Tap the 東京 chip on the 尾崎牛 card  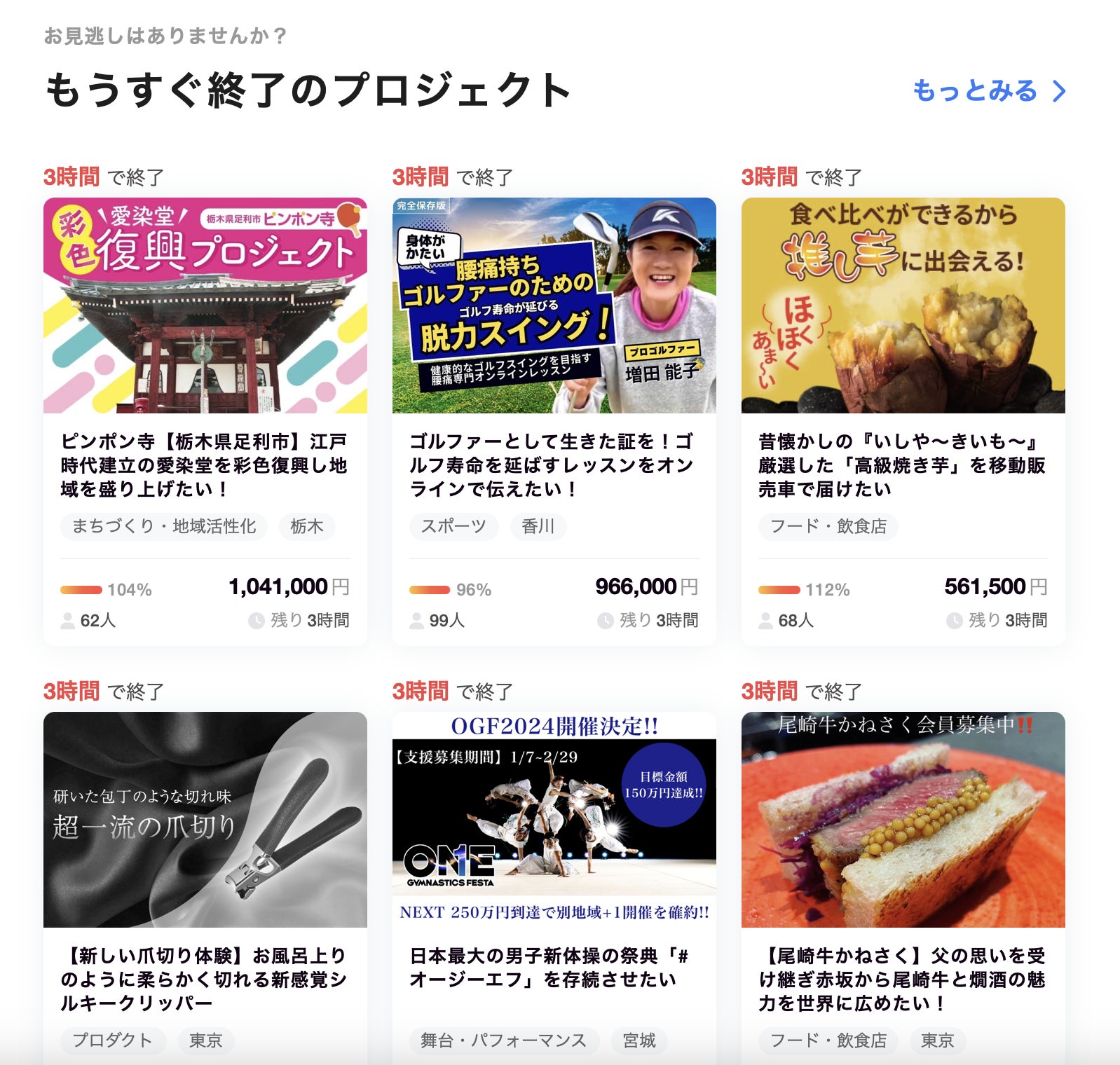[x=937, y=1040]
